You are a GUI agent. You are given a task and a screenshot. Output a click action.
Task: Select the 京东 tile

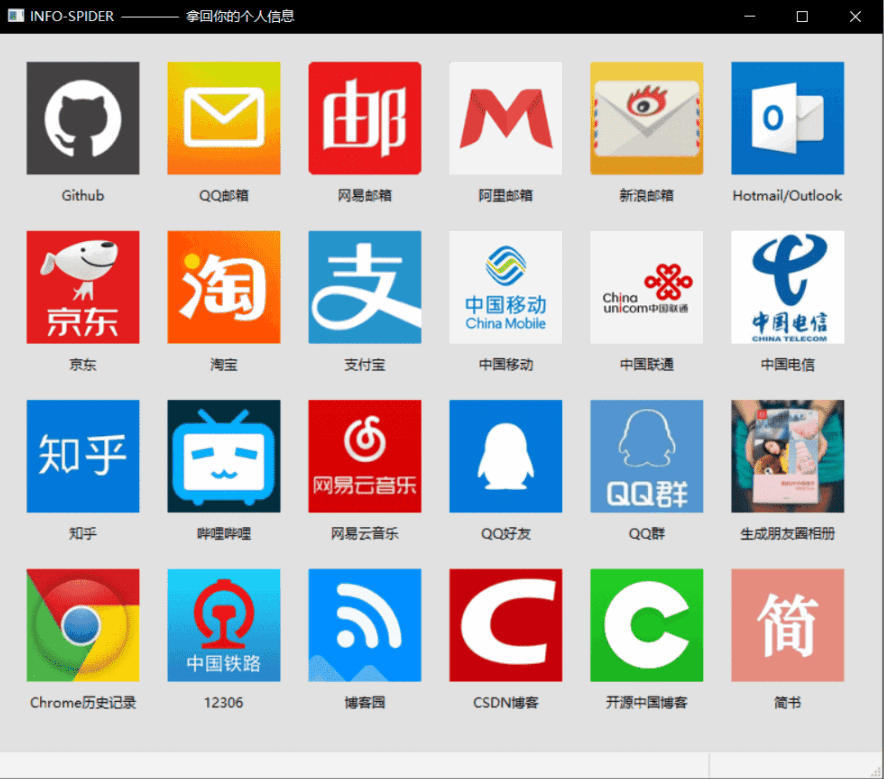pyautogui.click(x=83, y=287)
